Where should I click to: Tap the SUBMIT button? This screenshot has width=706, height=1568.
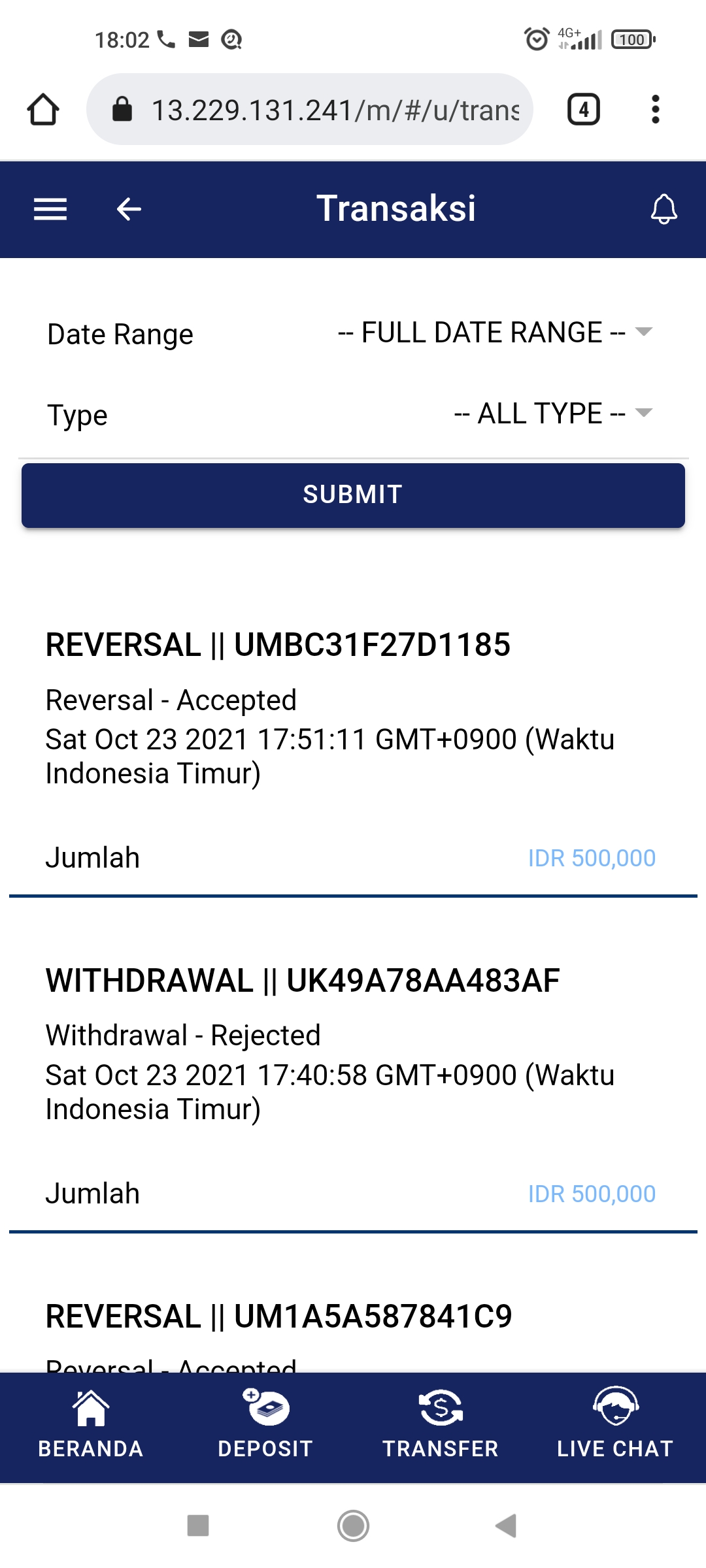tap(353, 495)
